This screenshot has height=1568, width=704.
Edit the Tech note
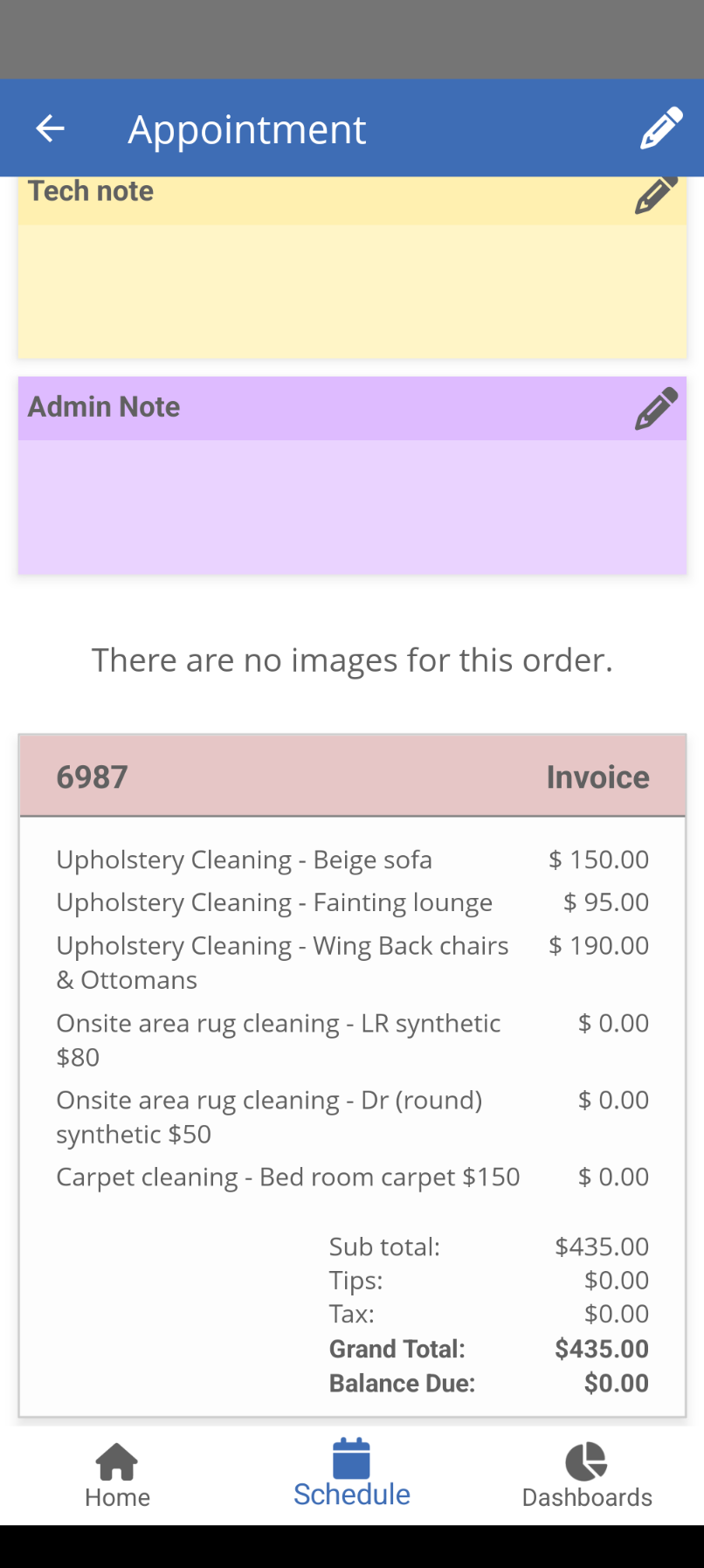click(656, 195)
